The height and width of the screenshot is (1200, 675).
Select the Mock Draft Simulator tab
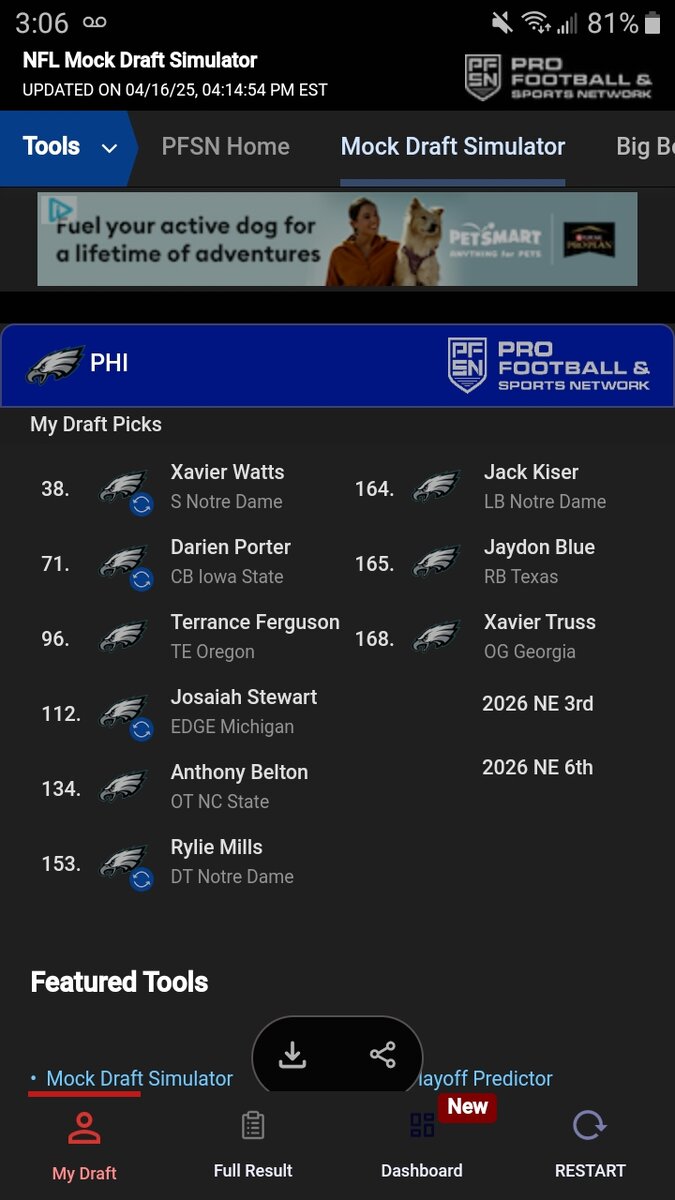453,147
